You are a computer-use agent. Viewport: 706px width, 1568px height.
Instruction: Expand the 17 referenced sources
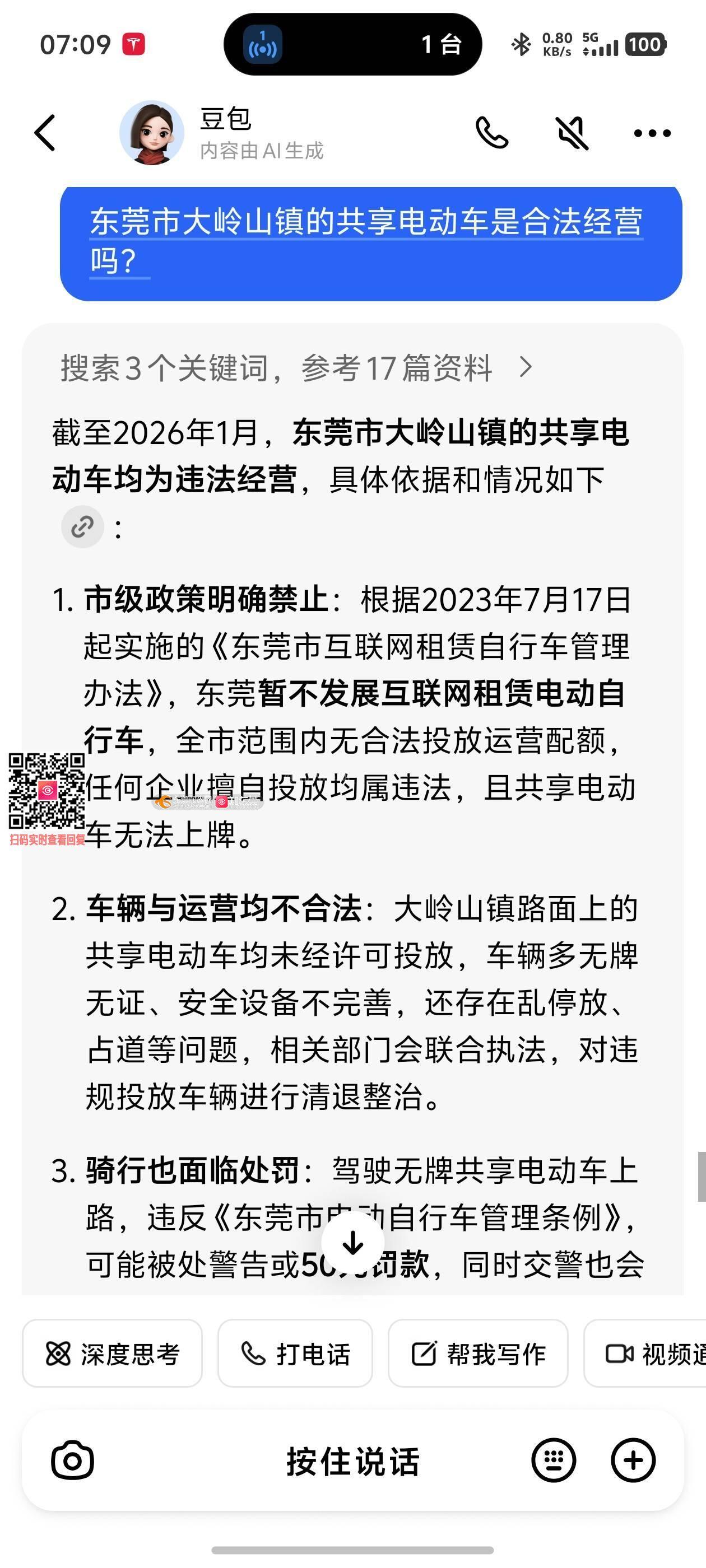pyautogui.click(x=296, y=368)
